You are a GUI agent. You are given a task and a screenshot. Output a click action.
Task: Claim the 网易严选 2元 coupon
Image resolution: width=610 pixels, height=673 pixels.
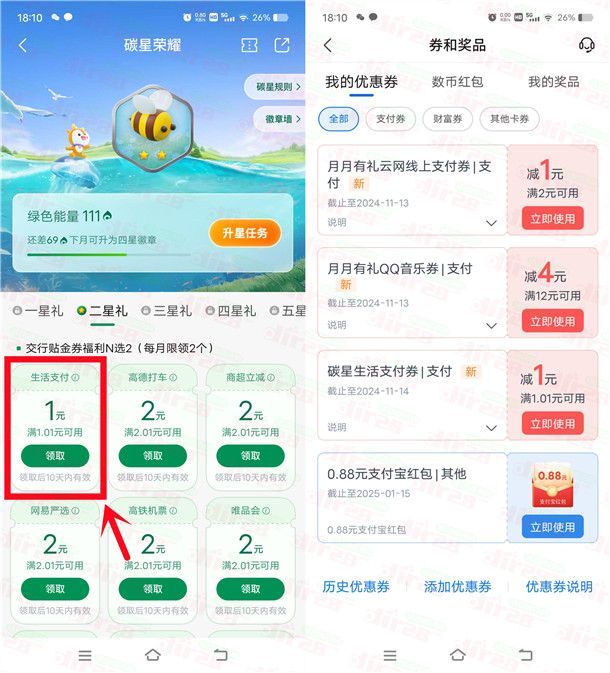coord(53,588)
